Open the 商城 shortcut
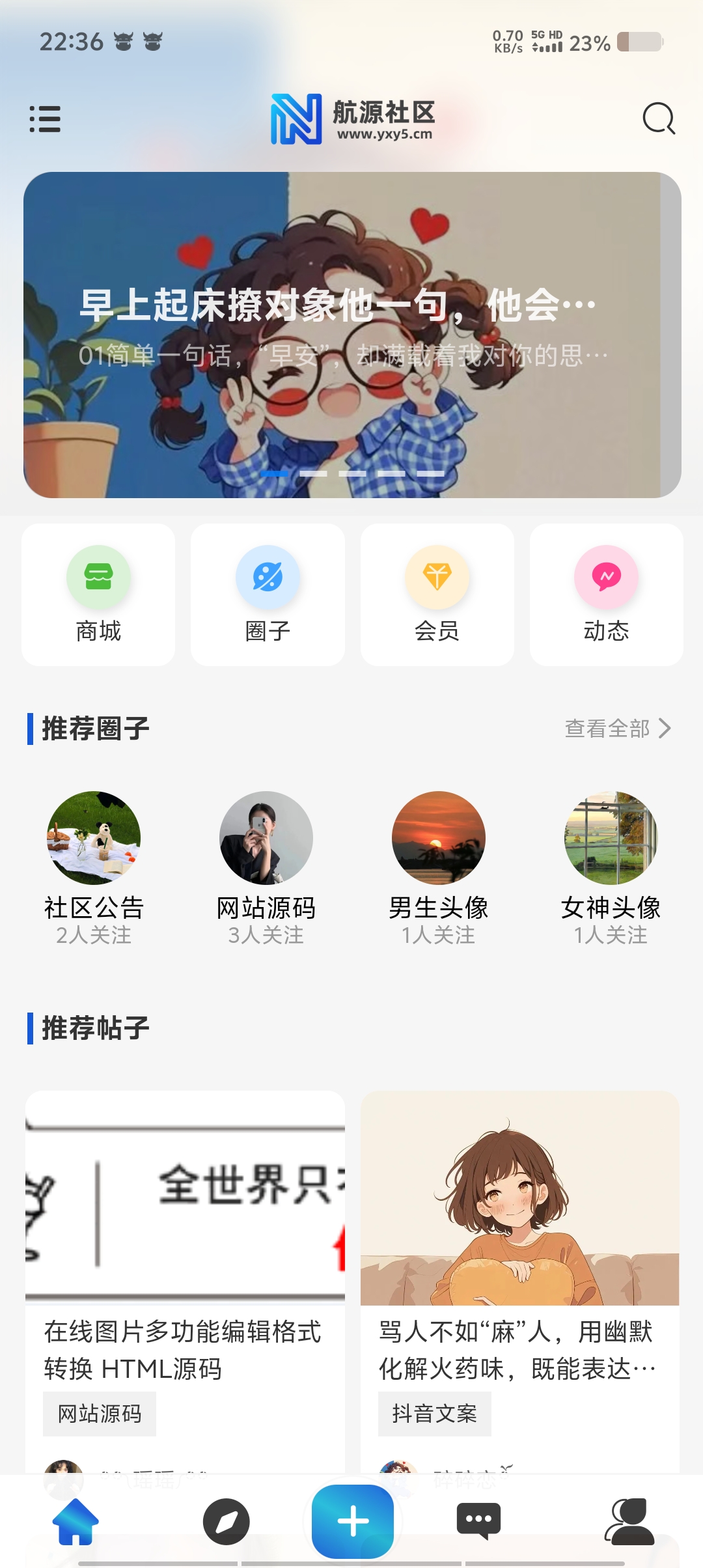Image resolution: width=703 pixels, height=1568 pixels. tap(98, 594)
